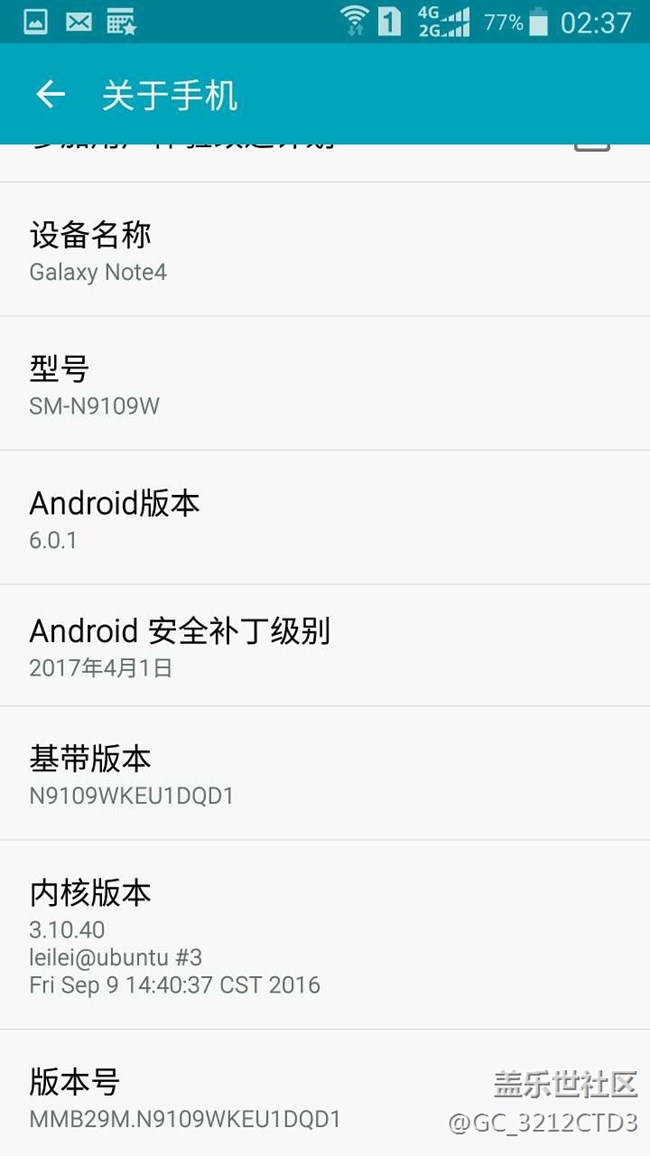Open the 设备名称 Galaxy Note4 row

pyautogui.click(x=325, y=249)
